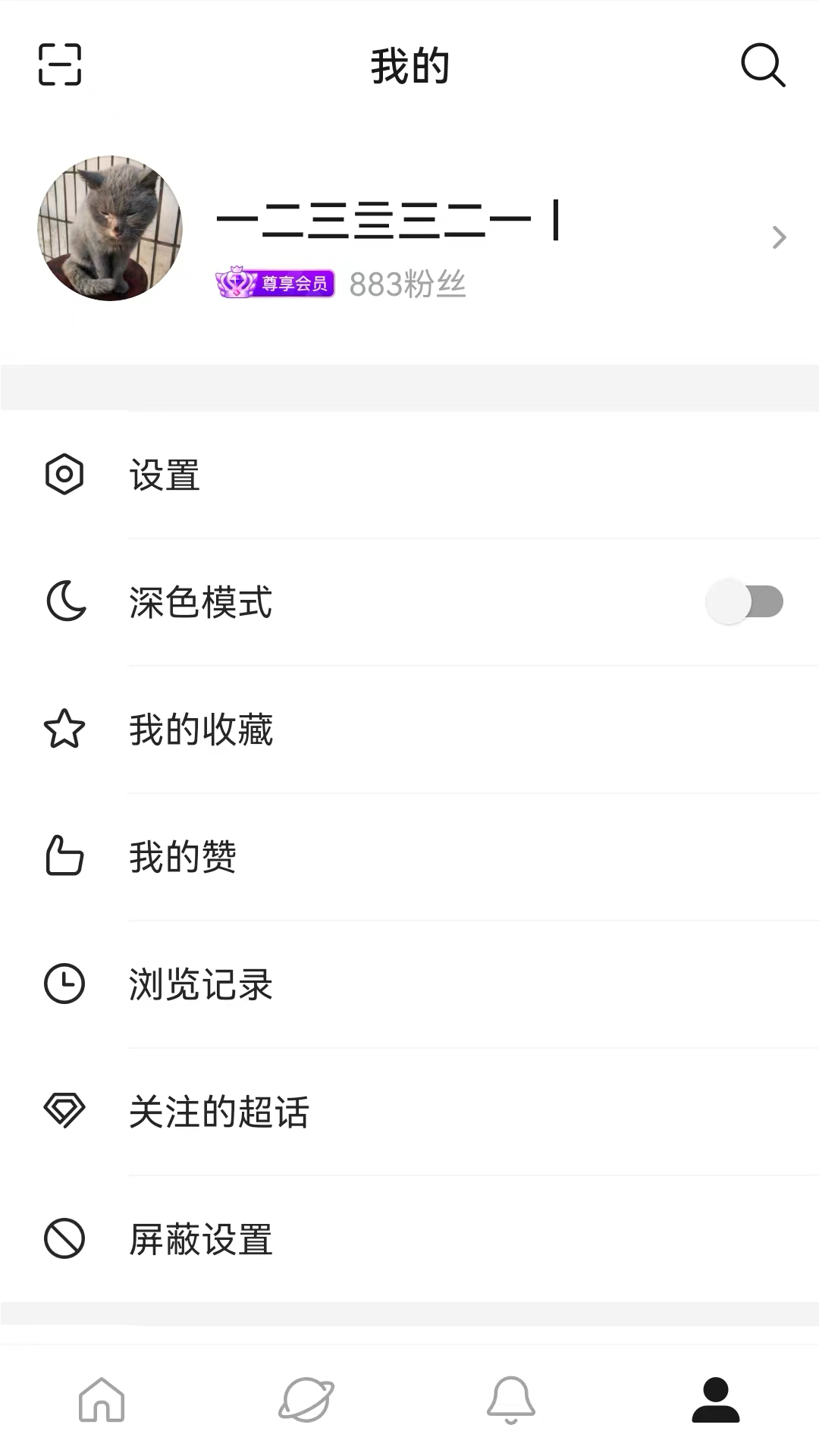Click the 尊享会员 membership badge
This screenshot has height=1456, width=819.
275,283
